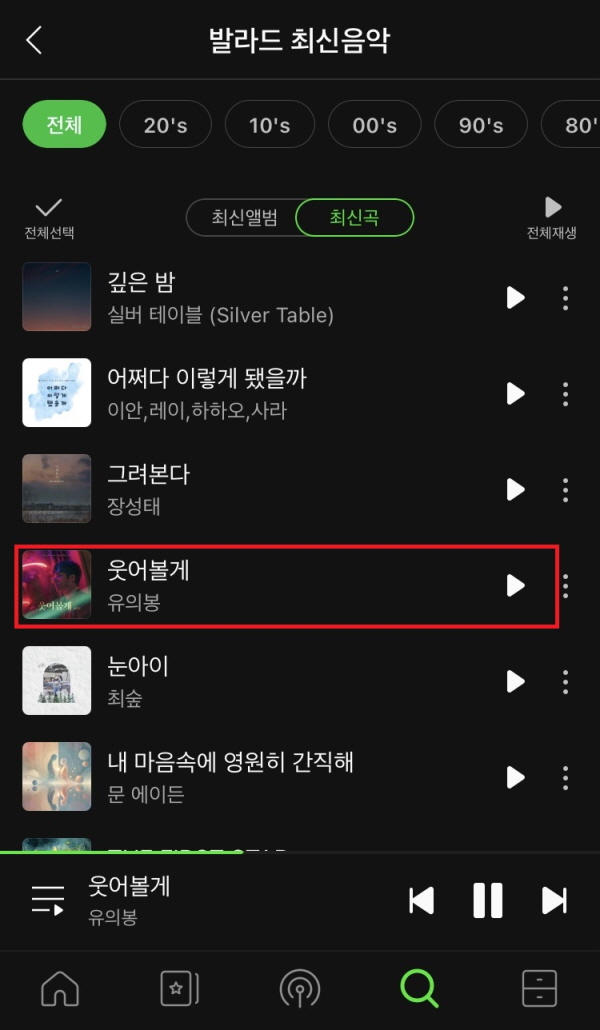Open the home tab
Image resolution: width=600 pixels, height=1030 pixels.
(60, 988)
